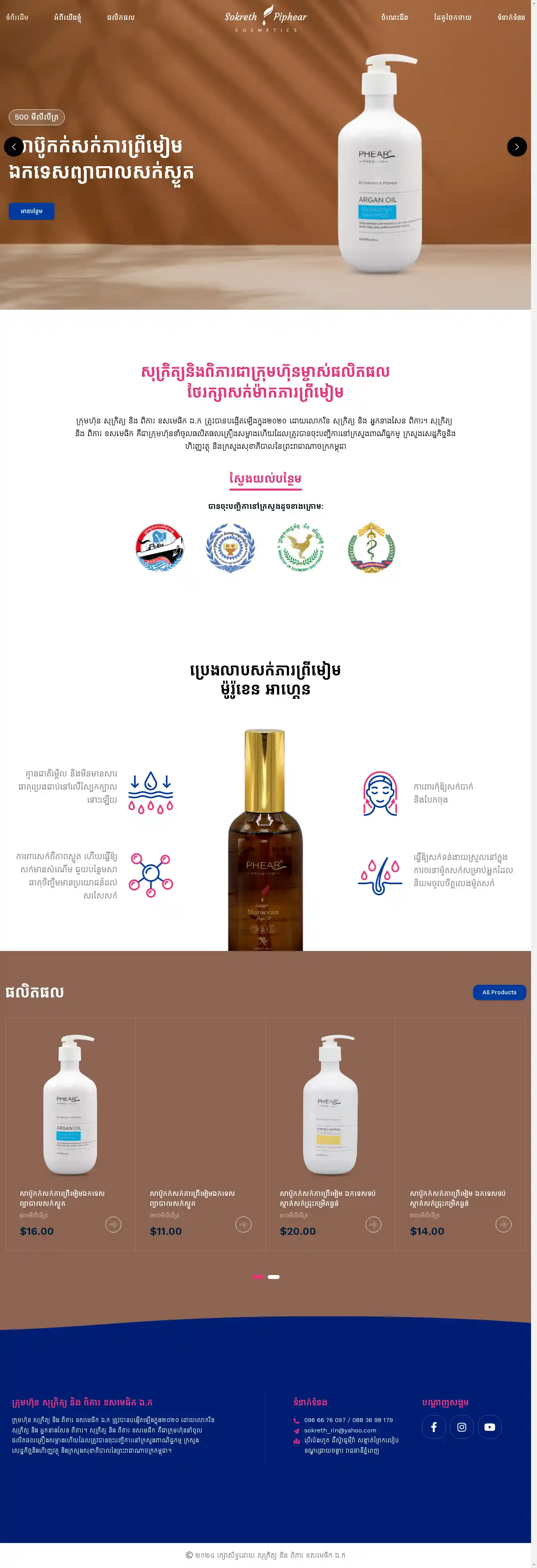Select second product carousel page dot
The height and width of the screenshot is (1568, 537).
(x=274, y=1277)
